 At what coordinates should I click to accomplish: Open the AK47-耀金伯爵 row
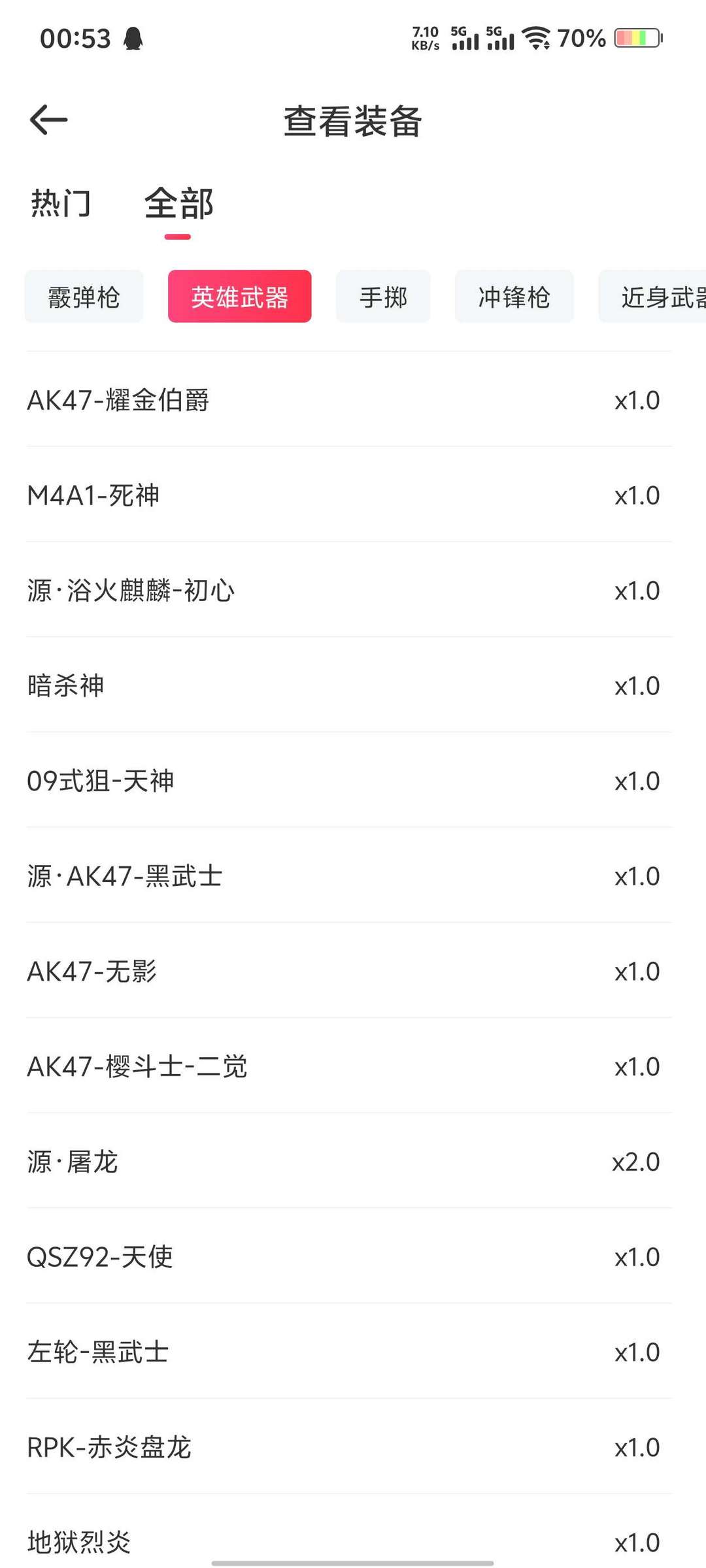pyautogui.click(x=349, y=400)
